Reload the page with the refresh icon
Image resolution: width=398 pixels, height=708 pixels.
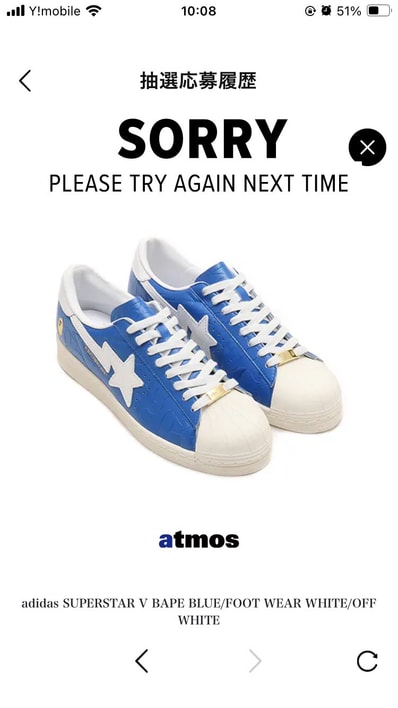(x=367, y=661)
